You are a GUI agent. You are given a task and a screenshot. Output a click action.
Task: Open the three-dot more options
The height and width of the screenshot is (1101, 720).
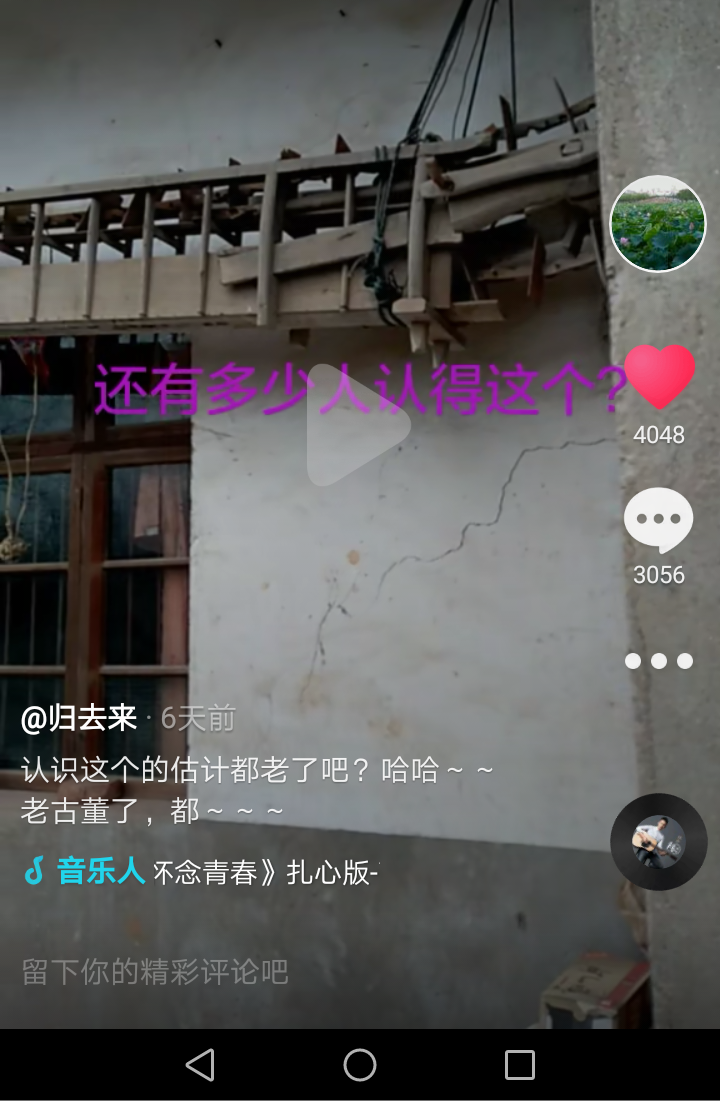coord(658,661)
